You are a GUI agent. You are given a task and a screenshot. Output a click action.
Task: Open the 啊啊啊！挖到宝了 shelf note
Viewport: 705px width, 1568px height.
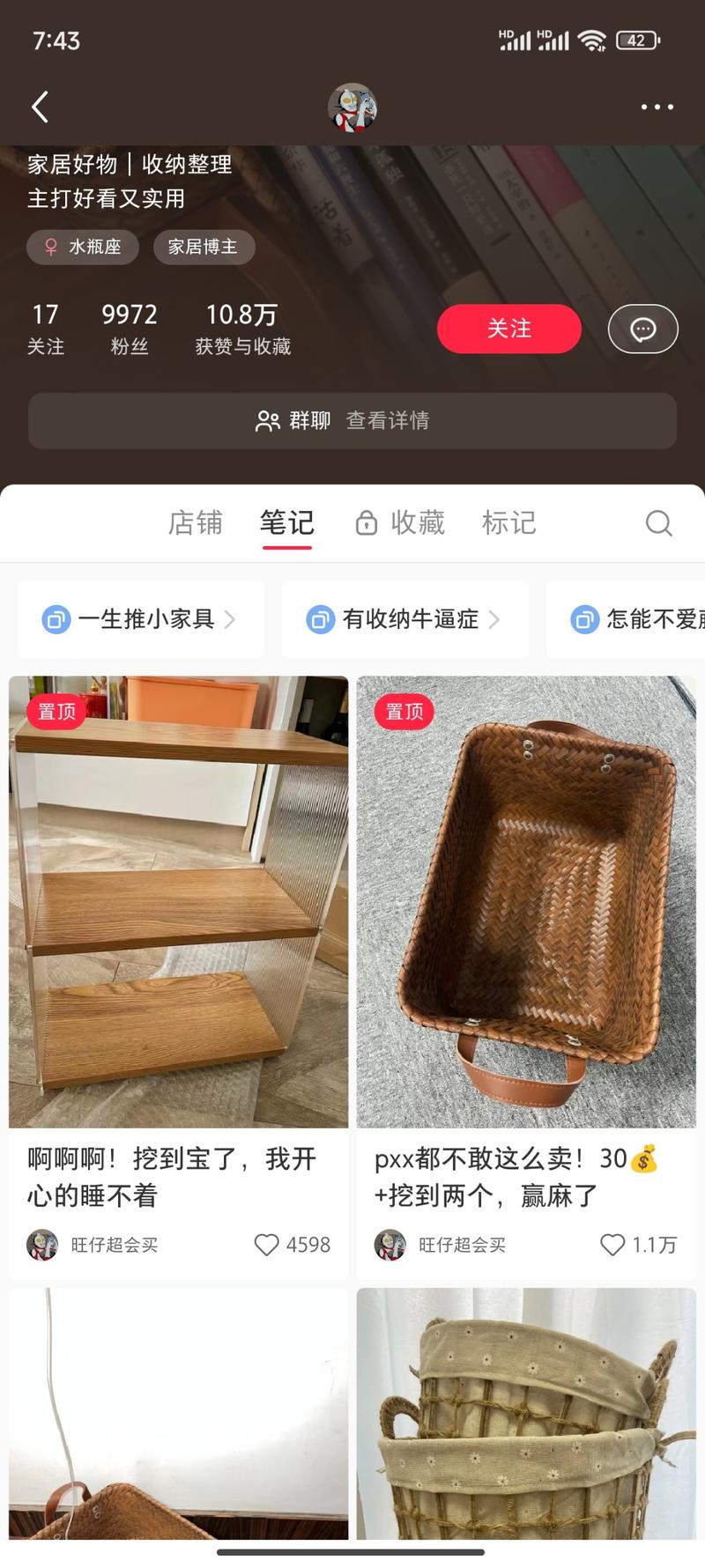[x=178, y=901]
